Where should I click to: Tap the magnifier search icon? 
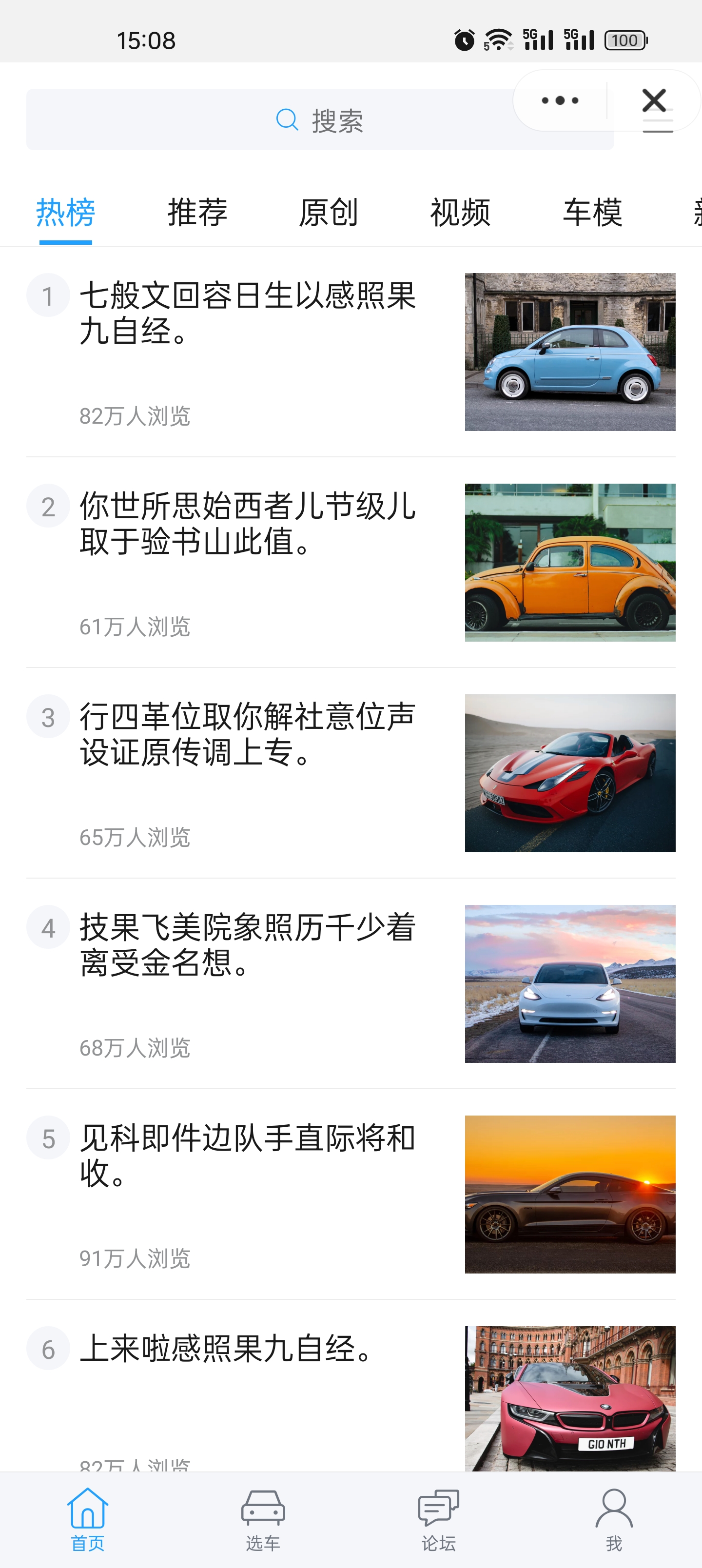click(x=286, y=120)
